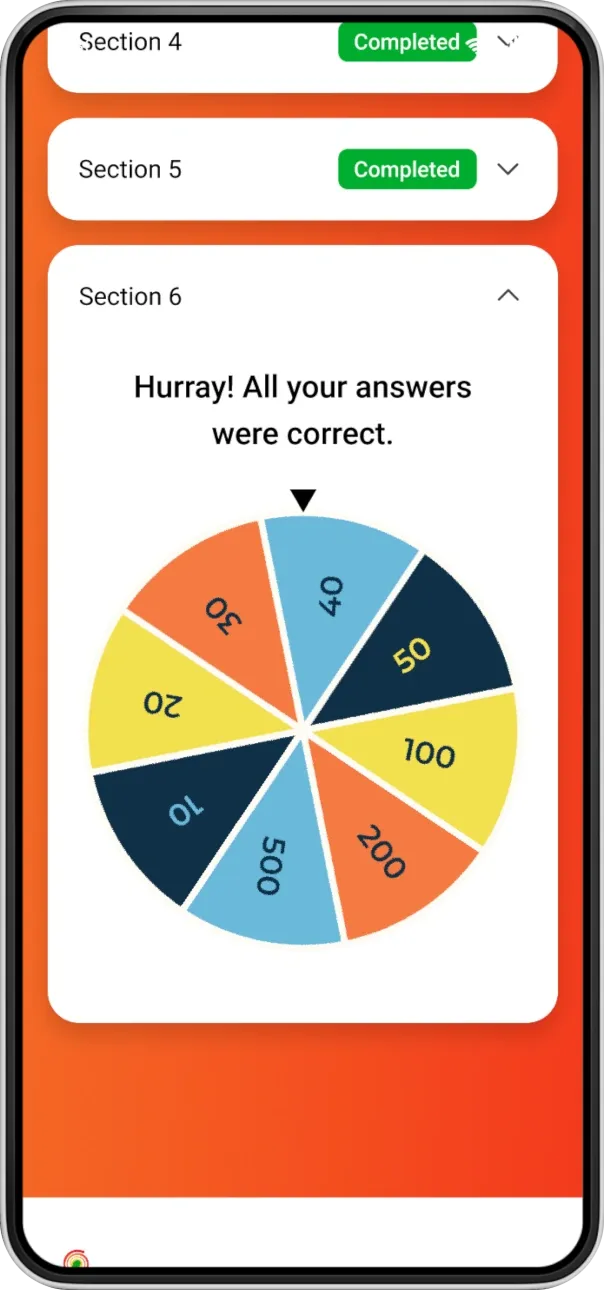
Task: Expand the Section 4 accordion
Action: 508,42
